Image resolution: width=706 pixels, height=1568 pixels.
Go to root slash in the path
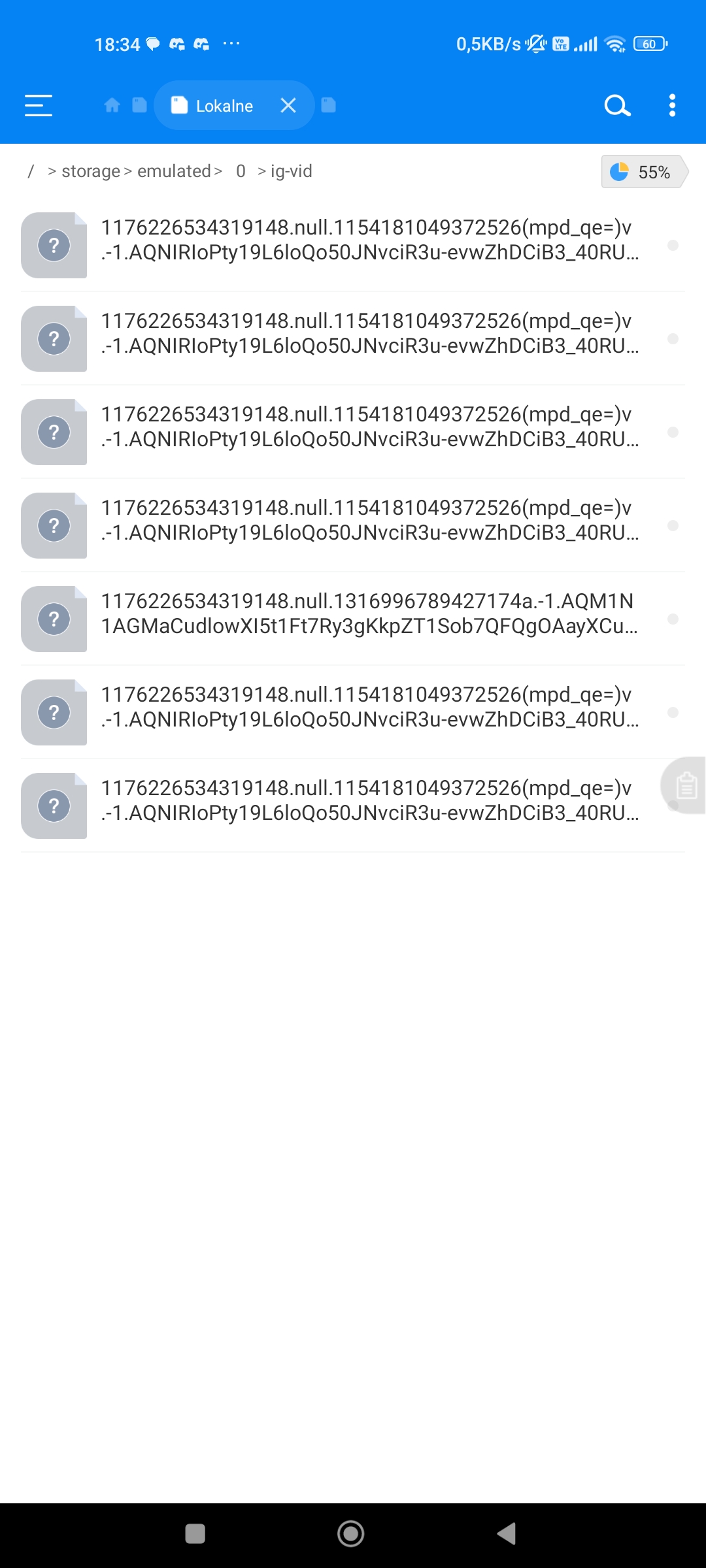(31, 171)
